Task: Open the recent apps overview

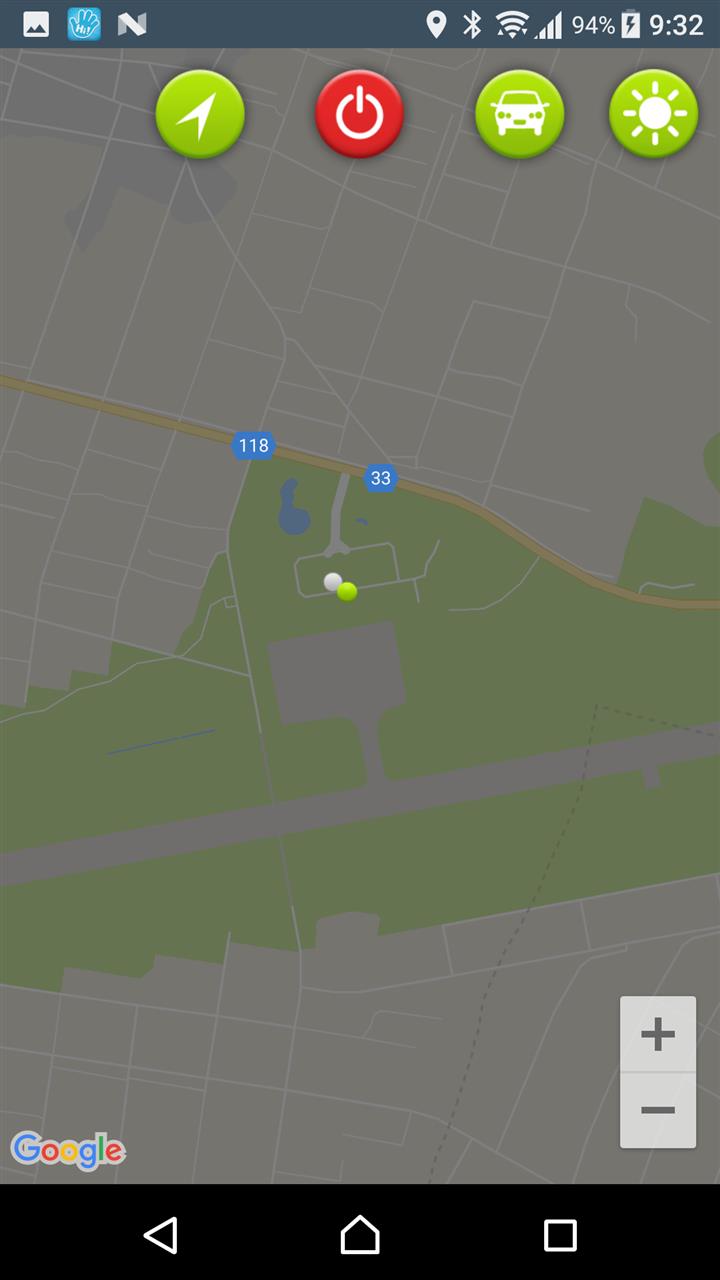Action: [559, 1235]
